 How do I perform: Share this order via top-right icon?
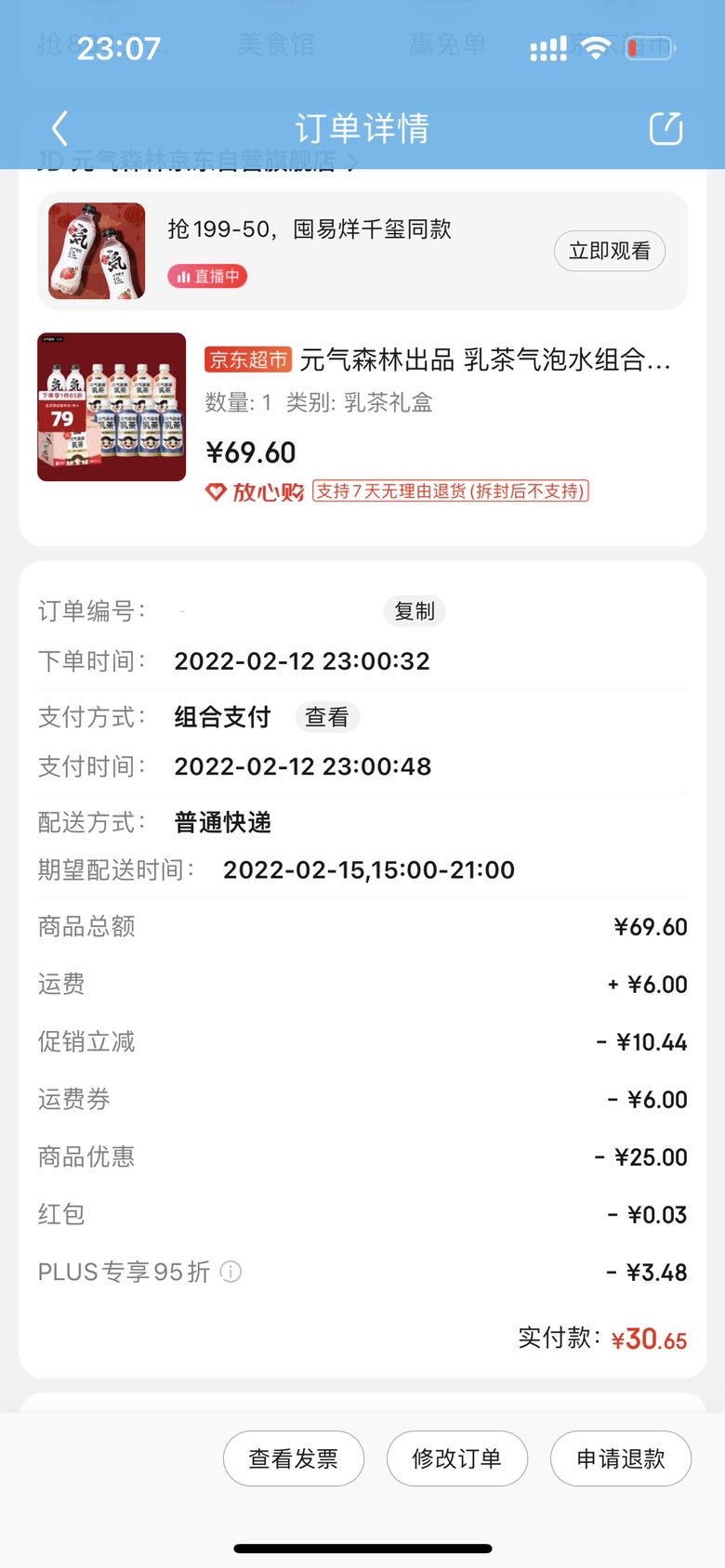click(x=666, y=128)
